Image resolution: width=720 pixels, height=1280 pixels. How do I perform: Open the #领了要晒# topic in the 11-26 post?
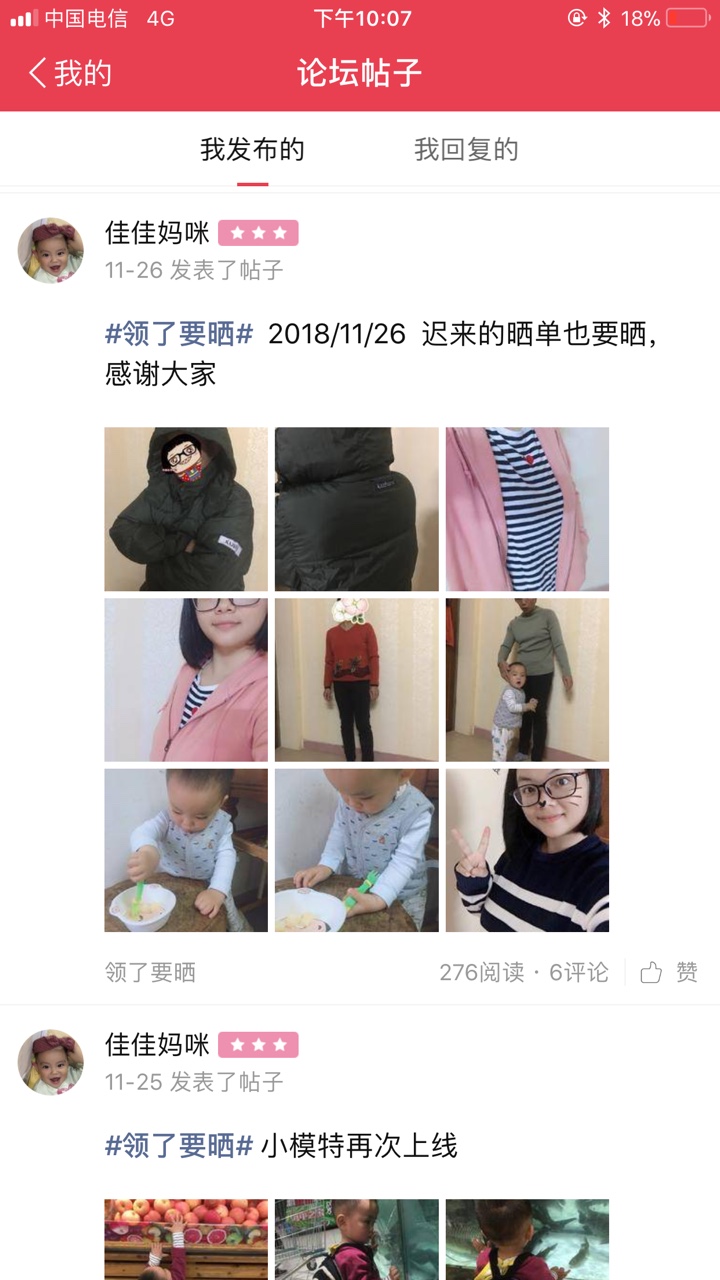point(180,334)
